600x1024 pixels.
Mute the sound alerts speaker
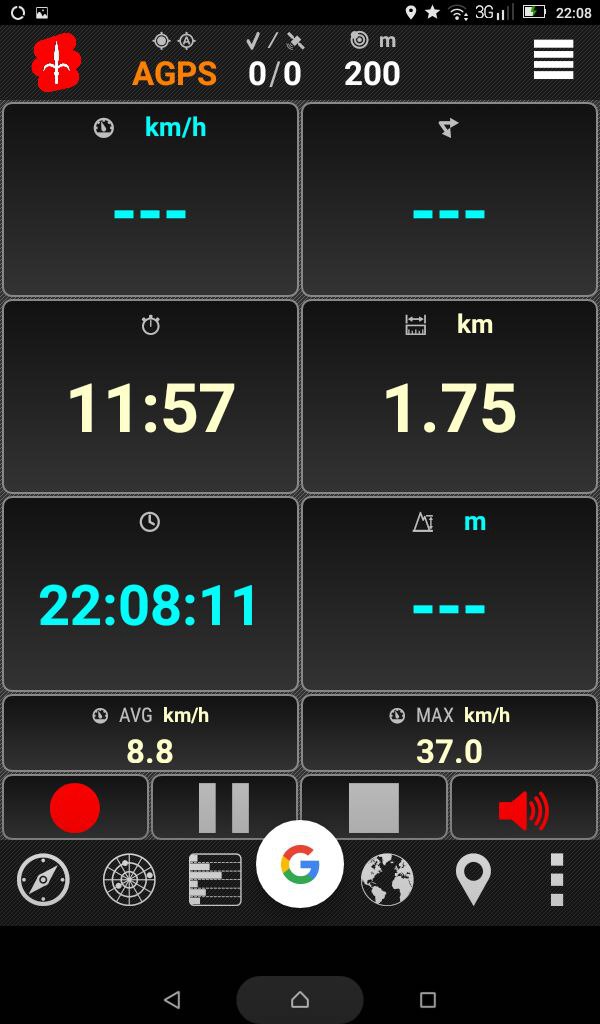524,807
